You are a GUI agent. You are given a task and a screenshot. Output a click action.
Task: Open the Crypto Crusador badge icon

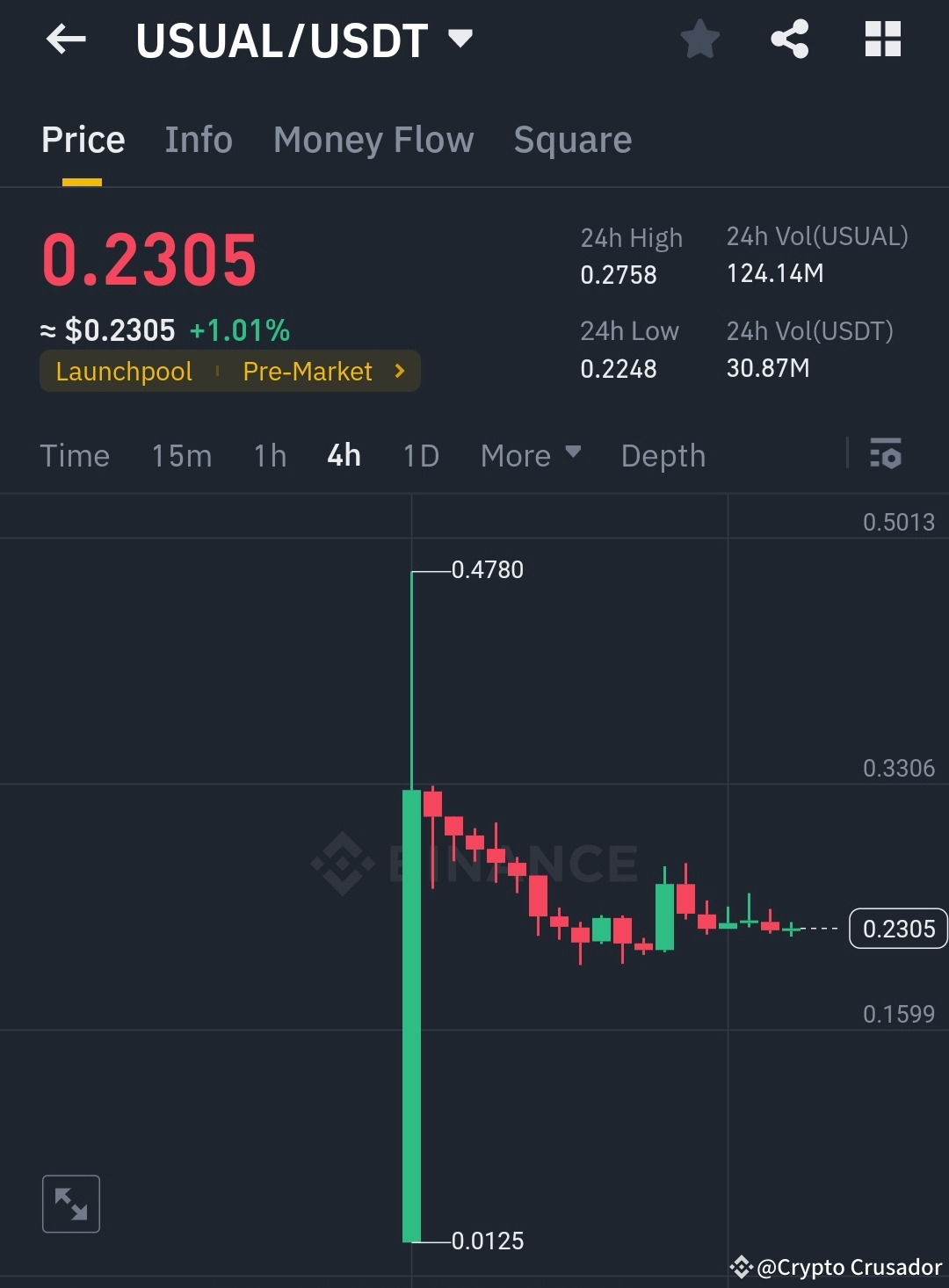coord(741,1267)
